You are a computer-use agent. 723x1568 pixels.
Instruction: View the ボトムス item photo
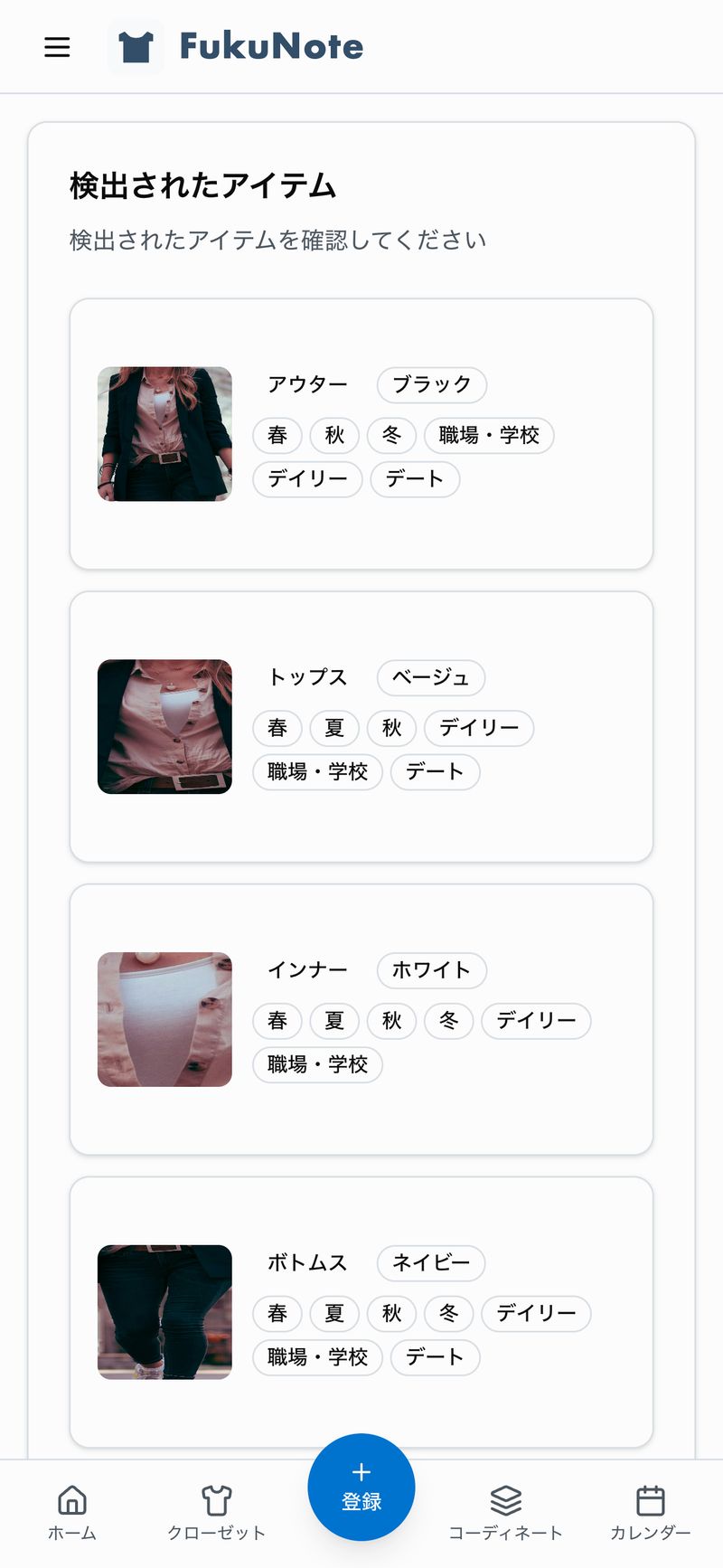(x=164, y=1311)
